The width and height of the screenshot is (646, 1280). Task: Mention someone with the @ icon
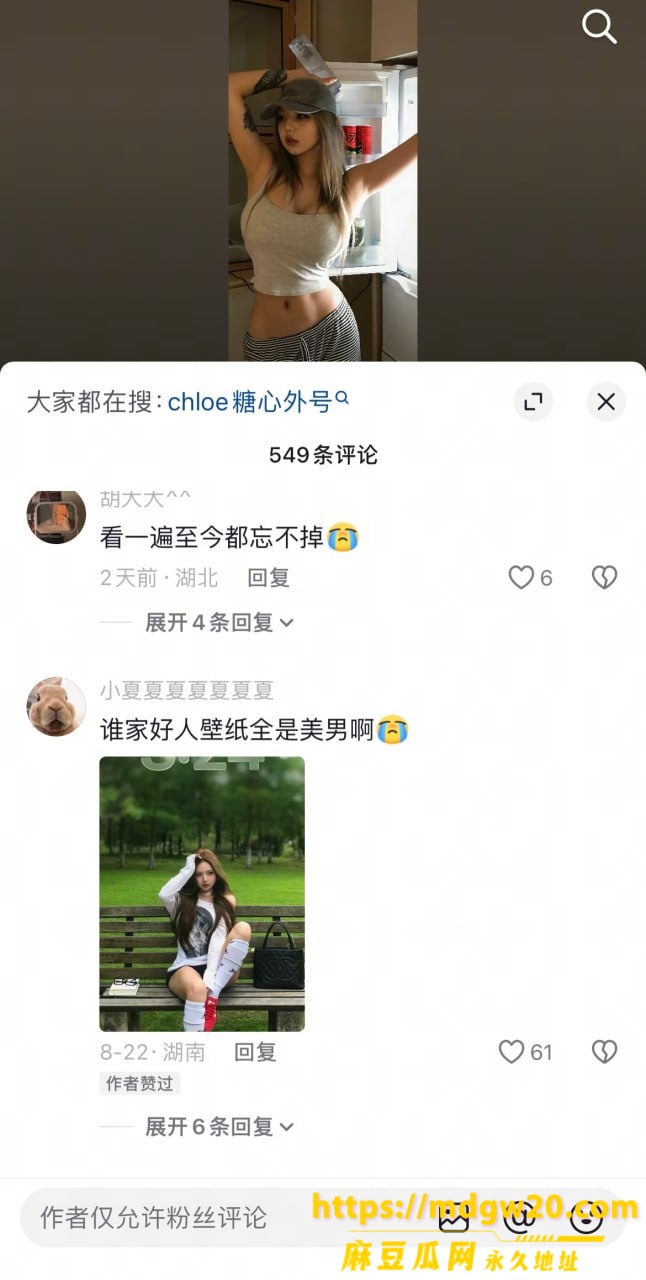[x=520, y=1218]
